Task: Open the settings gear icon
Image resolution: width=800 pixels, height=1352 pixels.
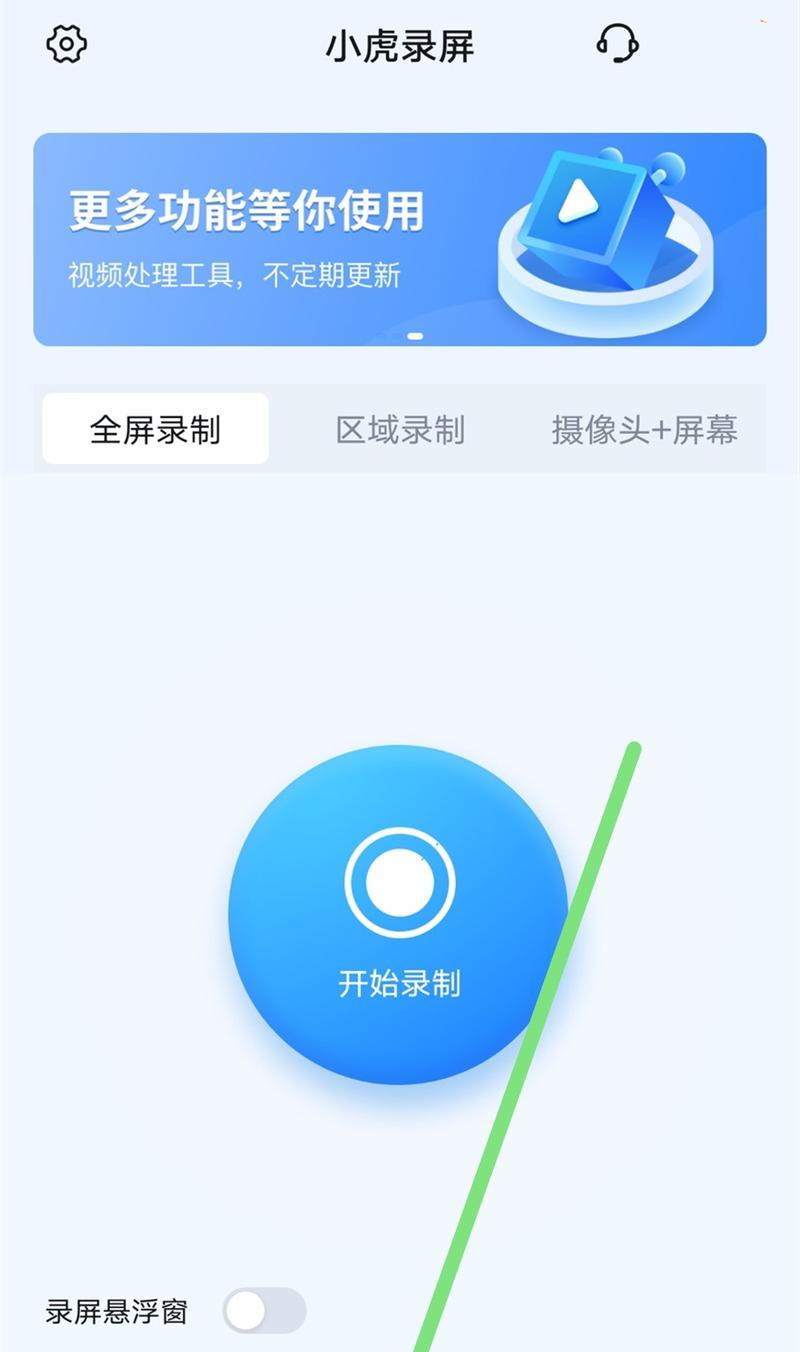Action: point(67,44)
